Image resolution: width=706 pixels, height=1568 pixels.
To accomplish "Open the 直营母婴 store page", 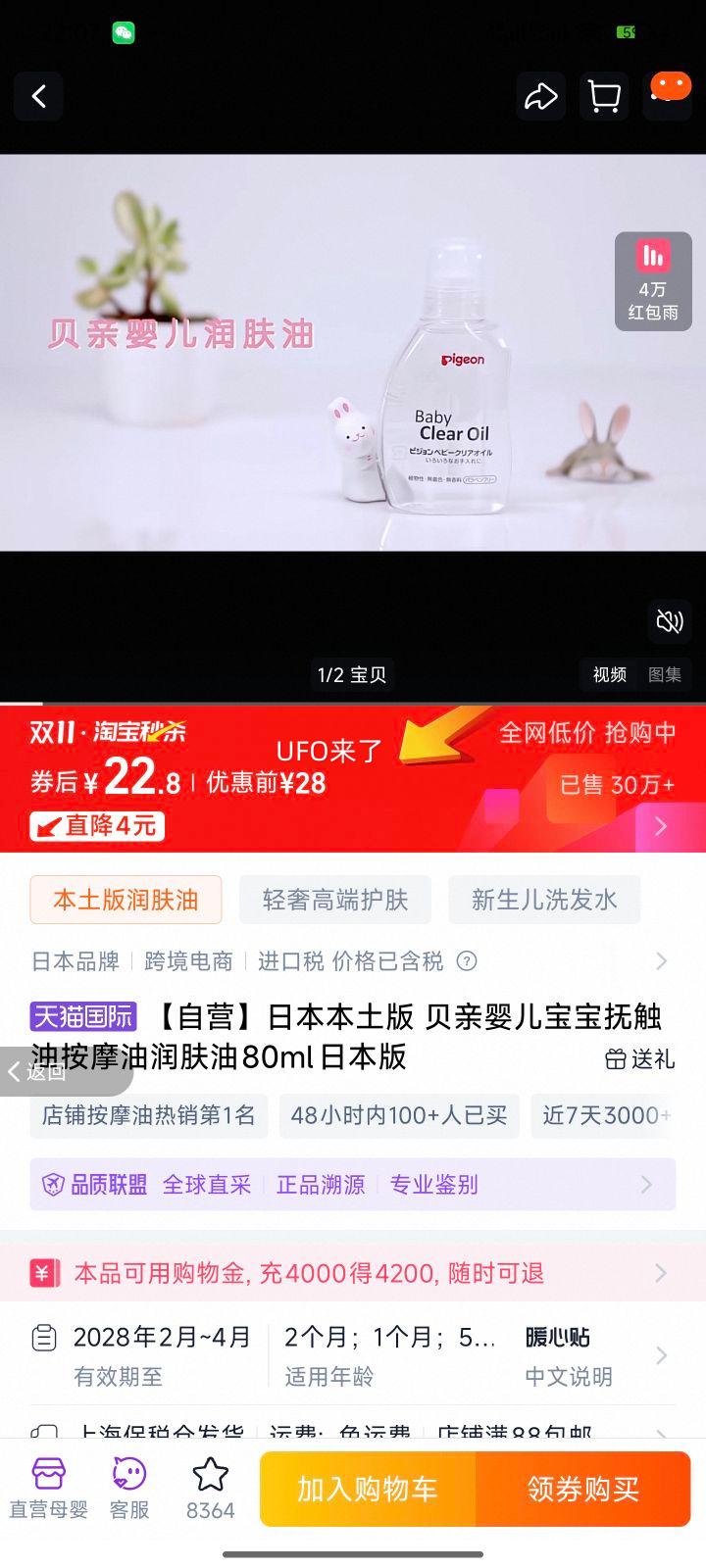I will (46, 1488).
